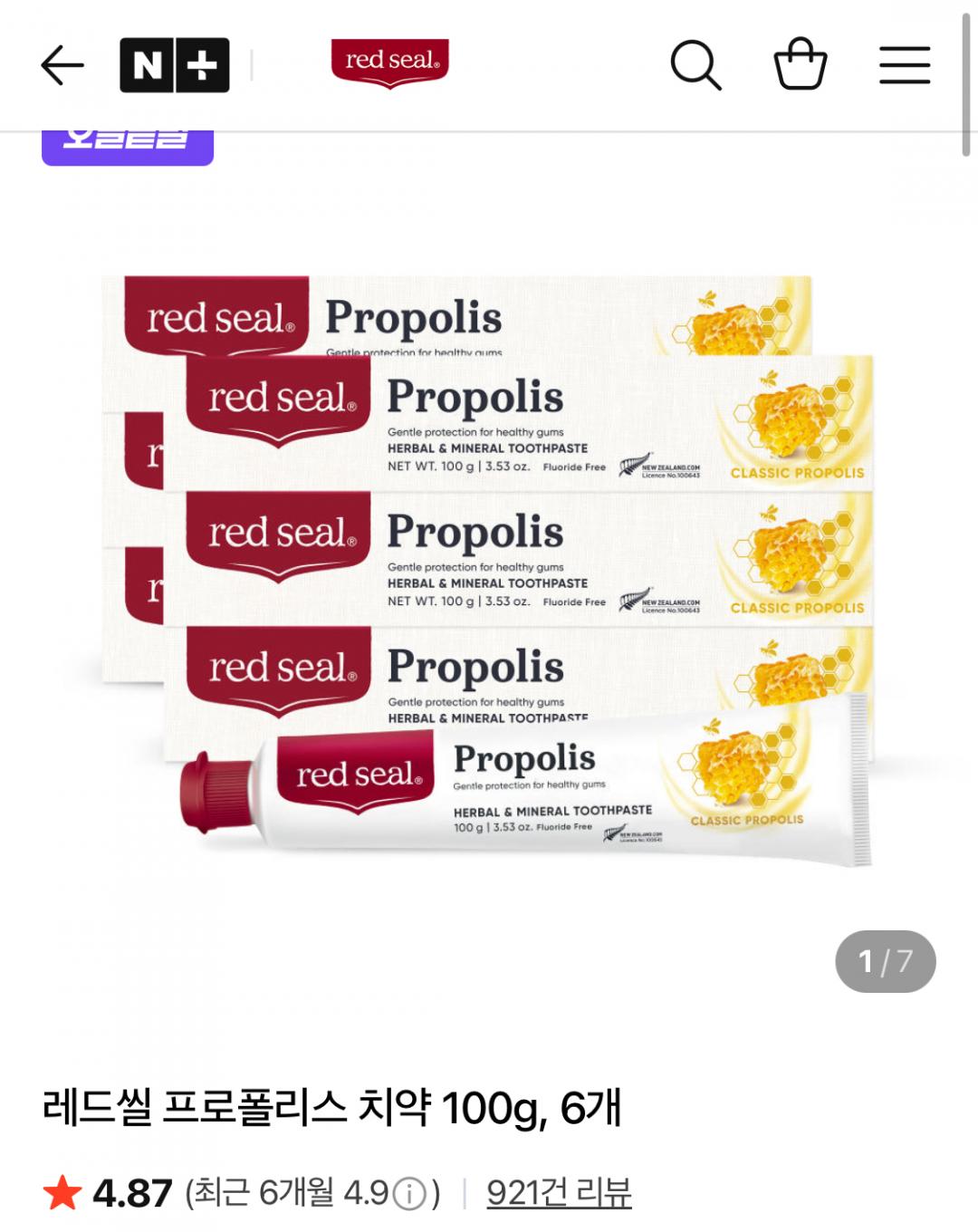View the propolis toothpaste product image
Screen dimensions: 978x1232
[489, 571]
